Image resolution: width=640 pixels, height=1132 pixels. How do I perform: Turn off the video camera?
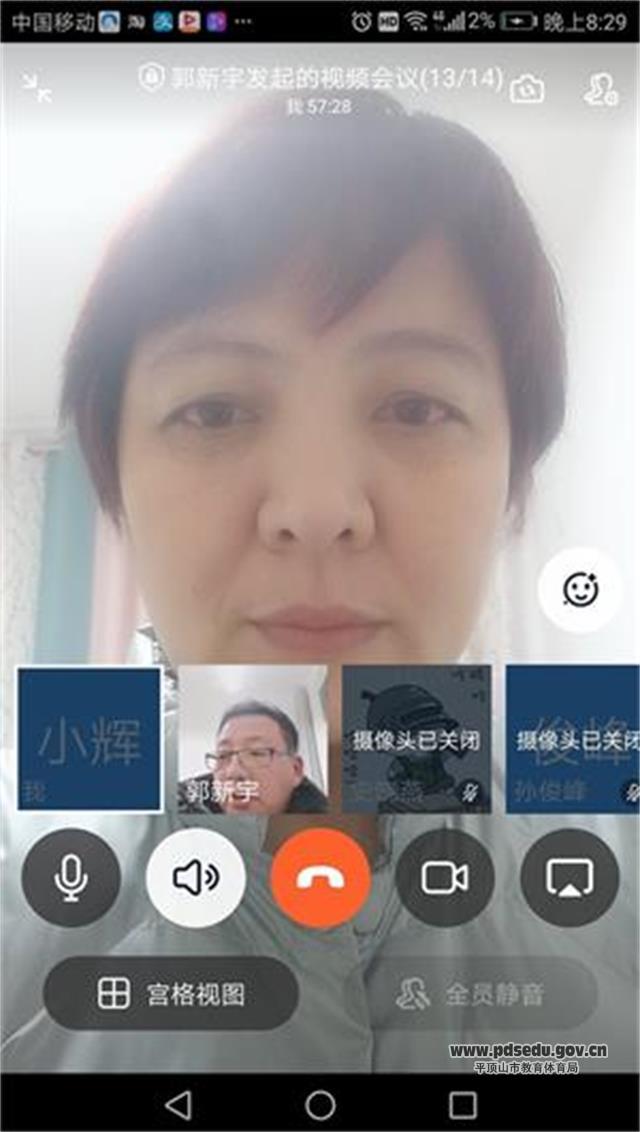click(x=445, y=878)
